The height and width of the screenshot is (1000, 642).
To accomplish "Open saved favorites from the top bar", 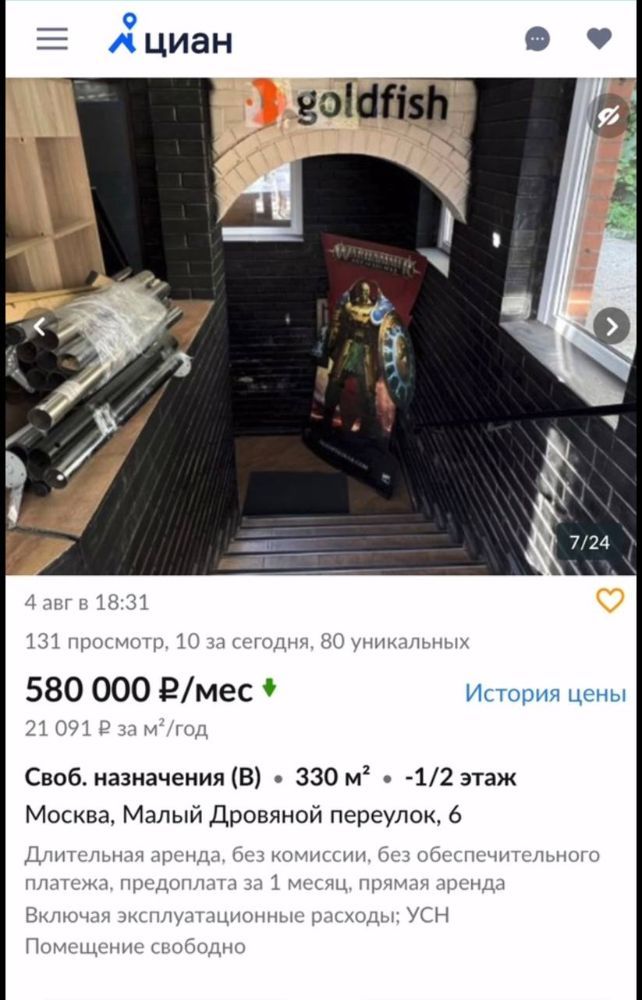I will point(598,39).
